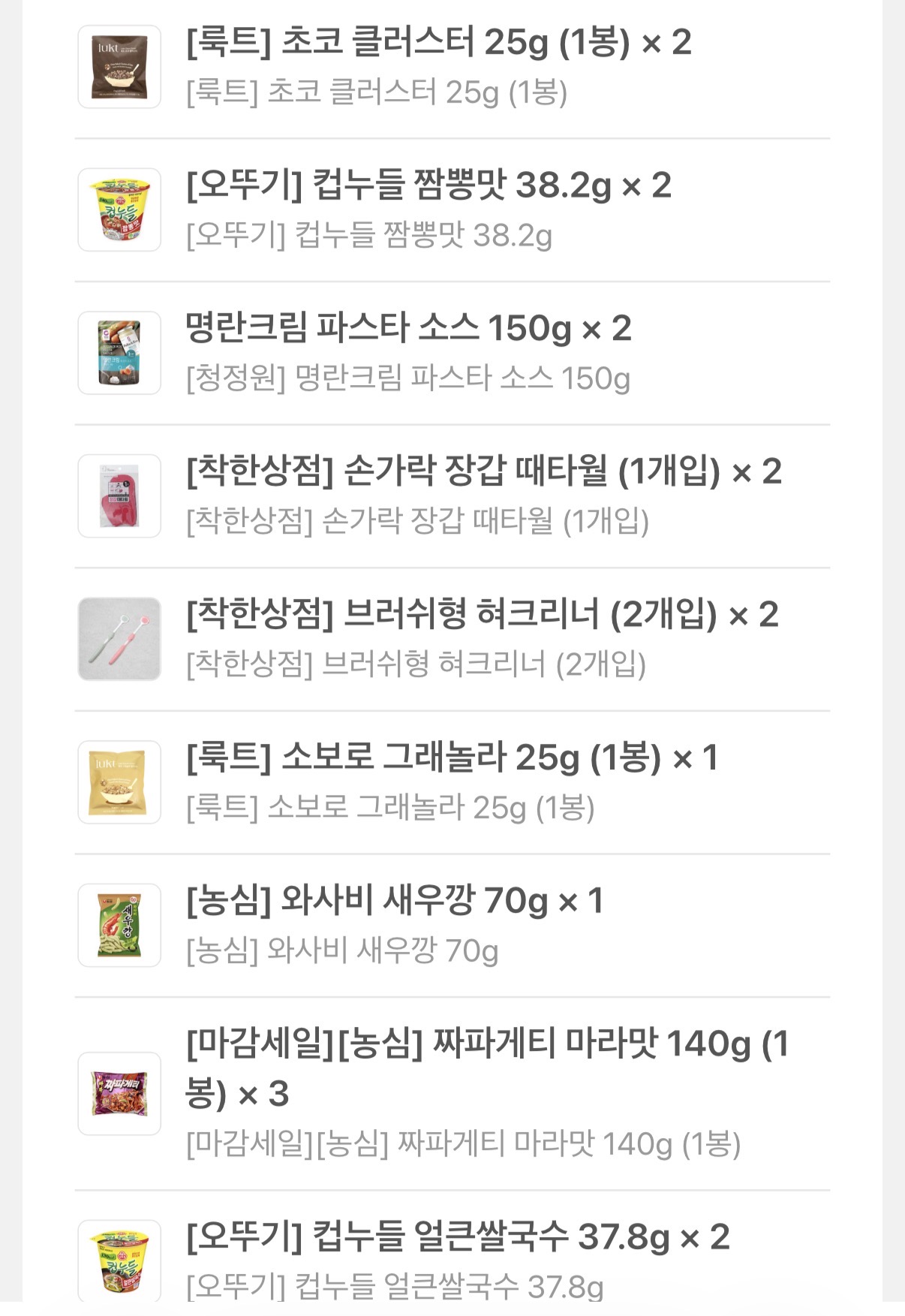Tap the 브러쉬형 혀크리너 product row
This screenshot has height=1316, width=905.
point(482,616)
